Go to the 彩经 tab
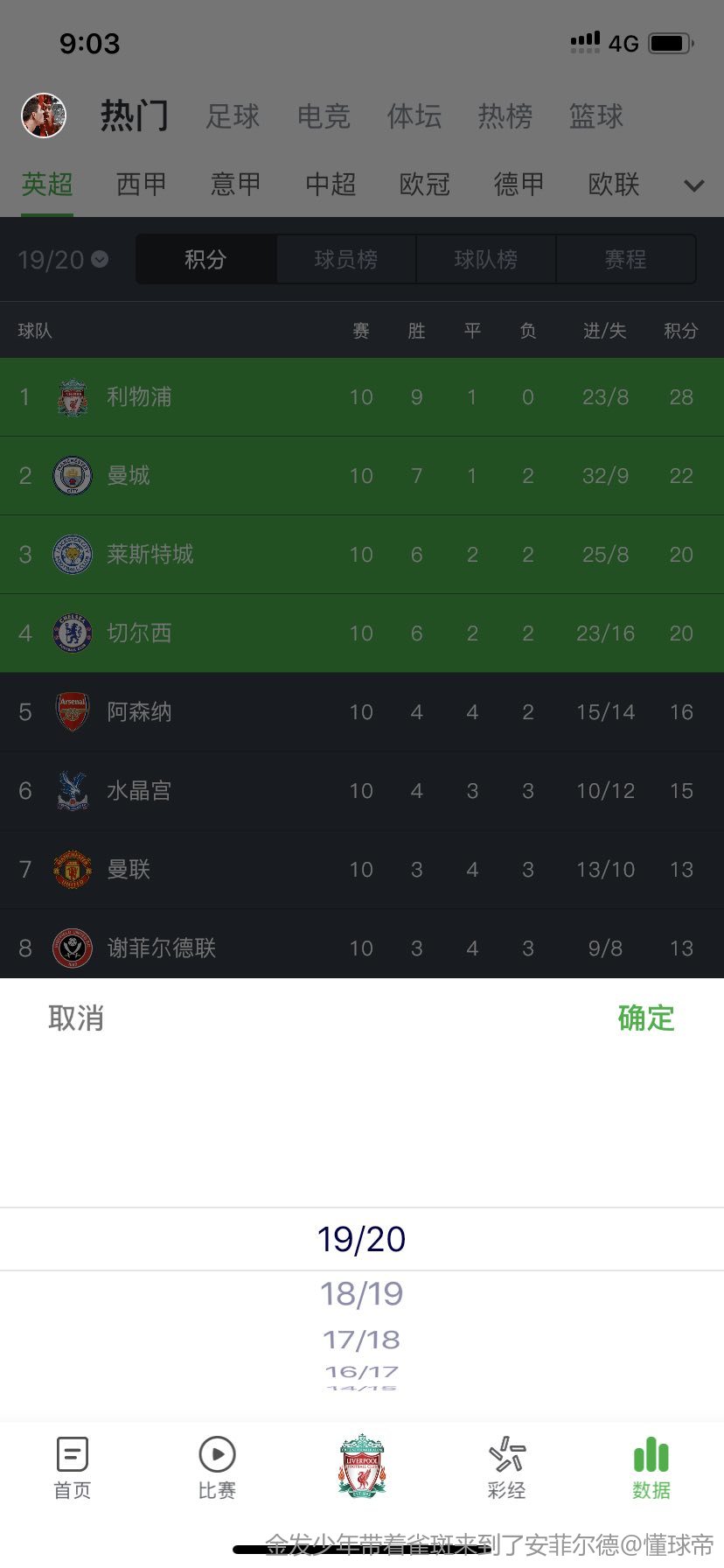724x1568 pixels. [x=507, y=1469]
